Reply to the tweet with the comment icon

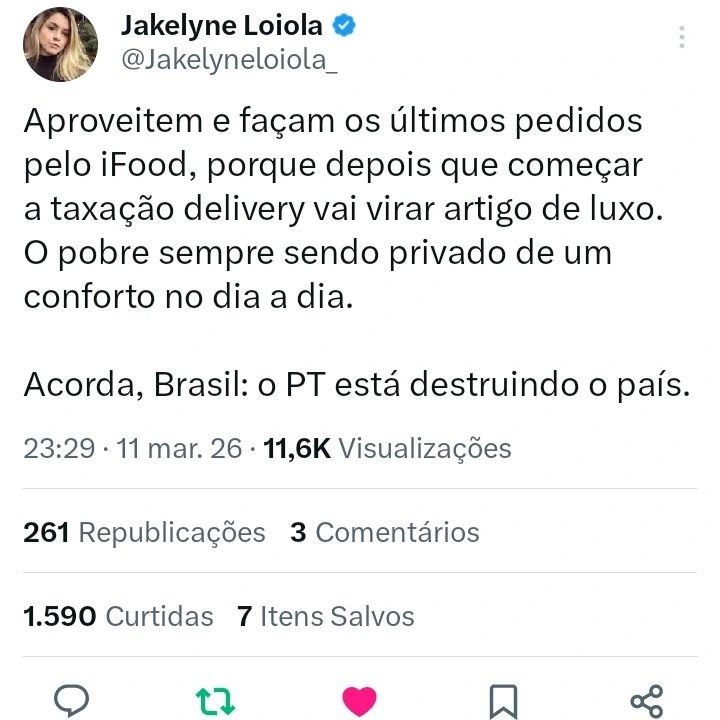point(72,697)
